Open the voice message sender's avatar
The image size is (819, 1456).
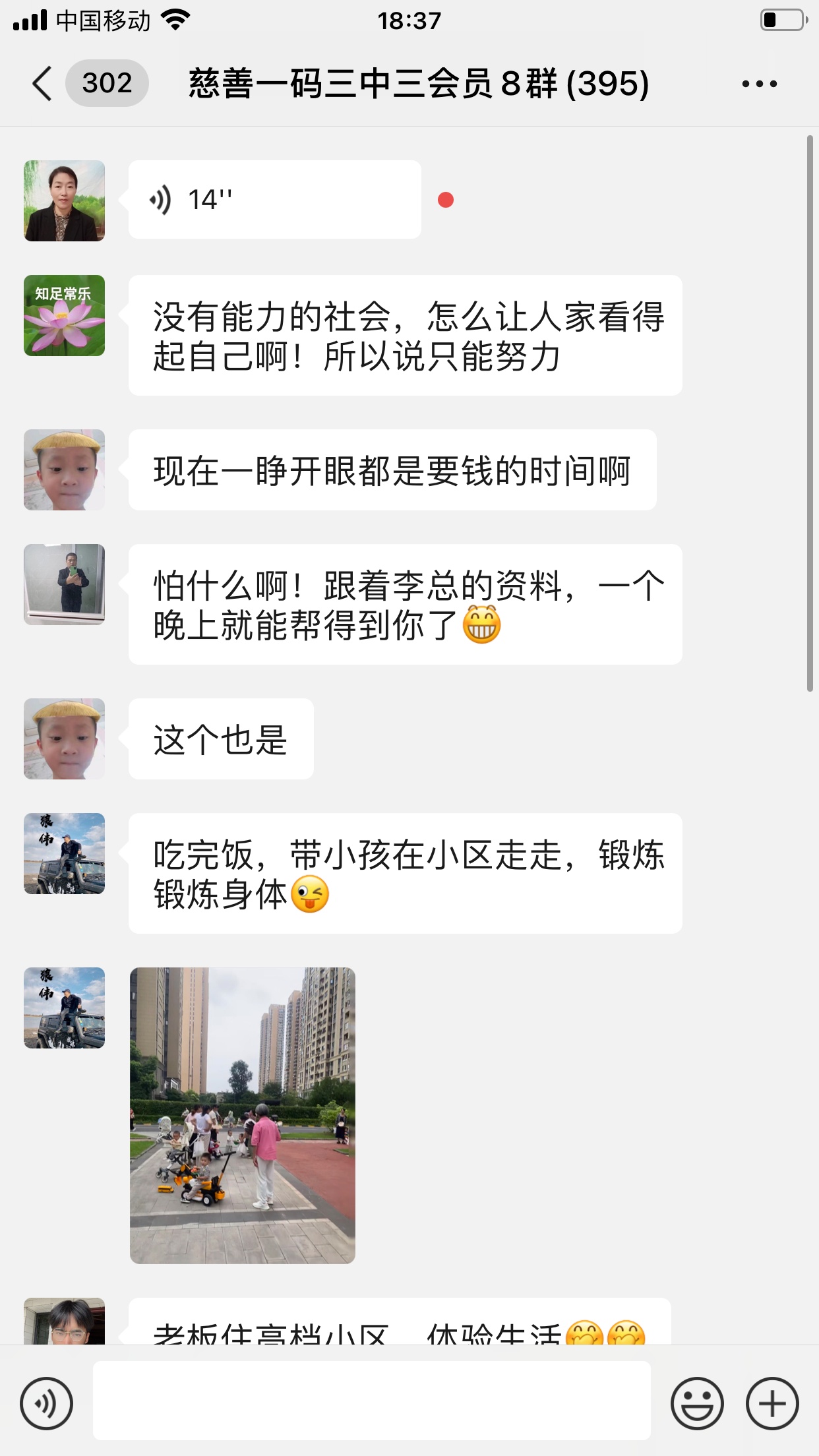pyautogui.click(x=65, y=200)
